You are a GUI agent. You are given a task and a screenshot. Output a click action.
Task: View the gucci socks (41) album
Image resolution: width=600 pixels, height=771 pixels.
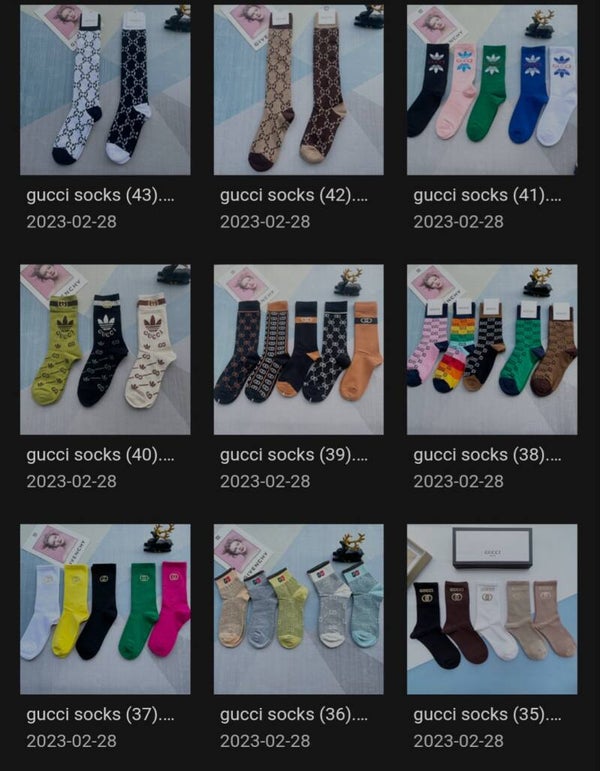coord(491,90)
